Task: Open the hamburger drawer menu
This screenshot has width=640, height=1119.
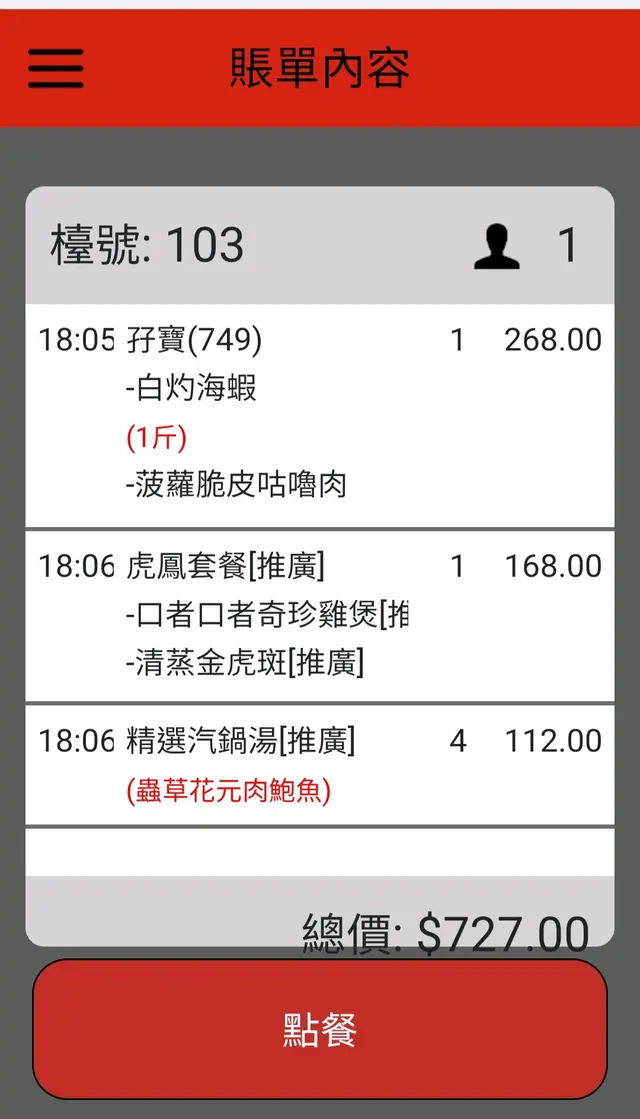Action: [x=56, y=69]
